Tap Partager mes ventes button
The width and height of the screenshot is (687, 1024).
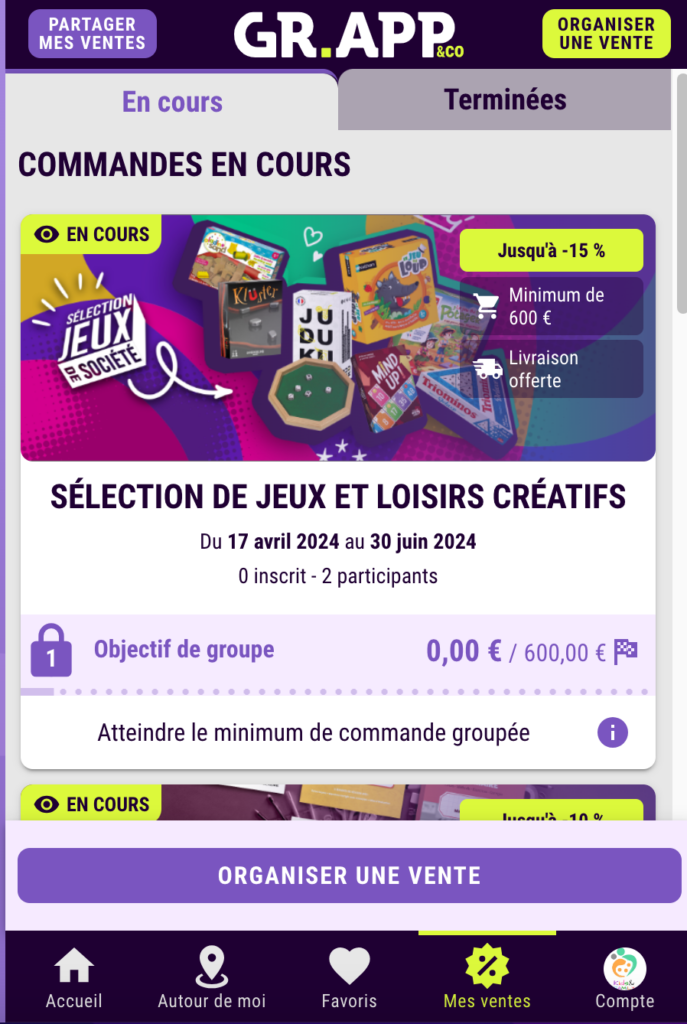pos(92,34)
